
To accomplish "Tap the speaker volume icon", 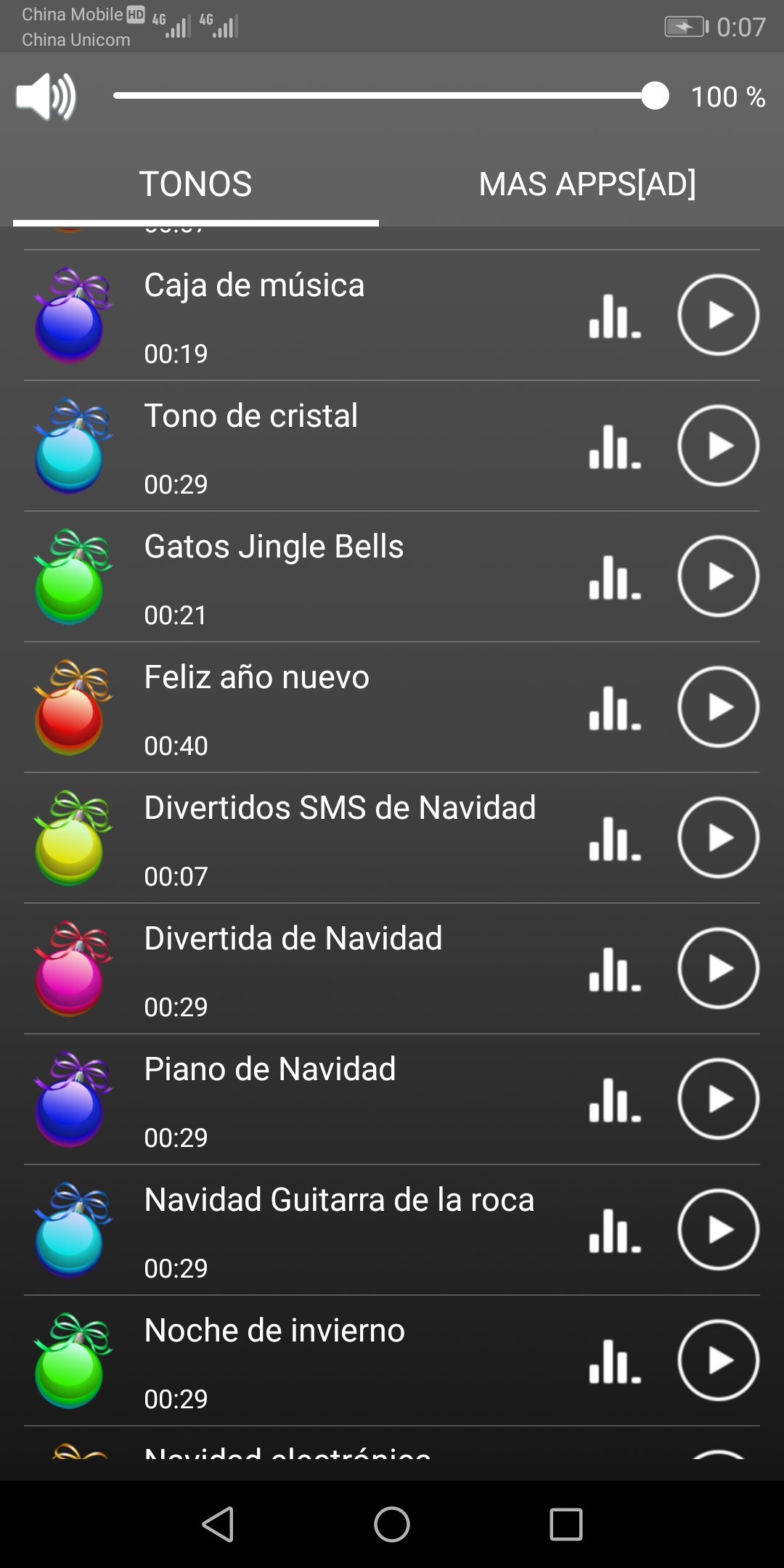I will pos(46,96).
